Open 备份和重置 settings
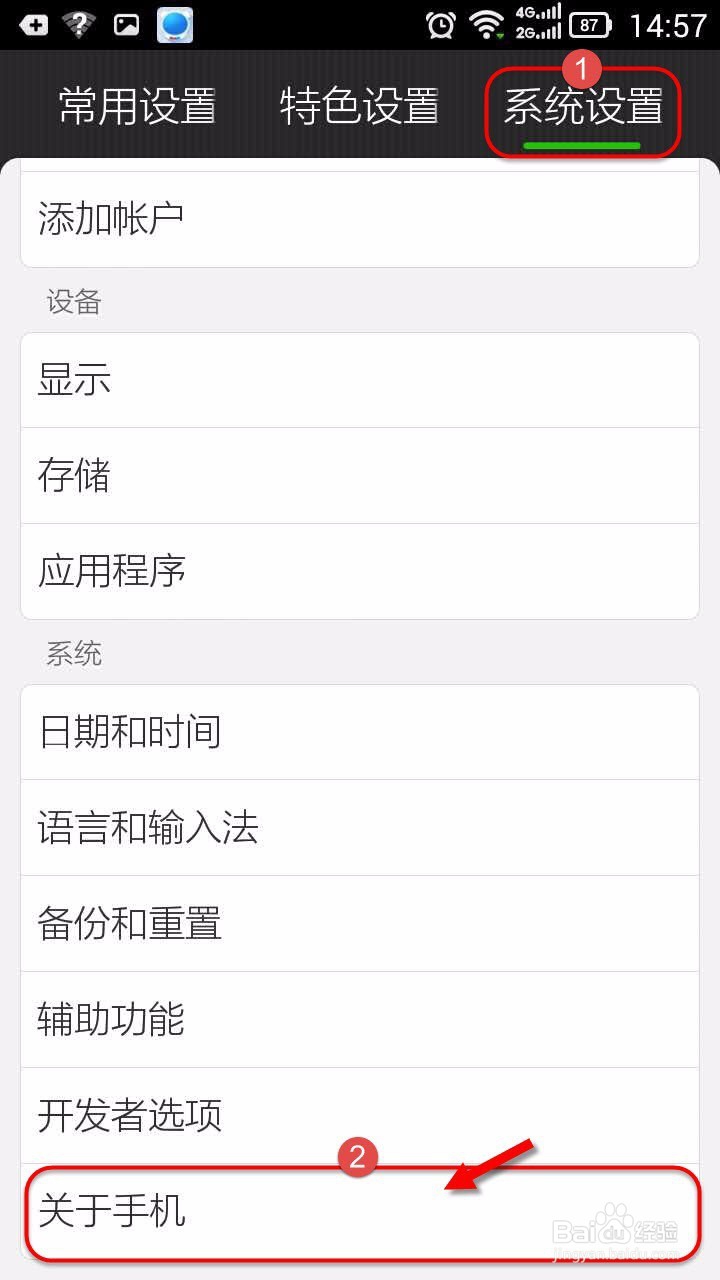This screenshot has width=720, height=1280. 360,924
